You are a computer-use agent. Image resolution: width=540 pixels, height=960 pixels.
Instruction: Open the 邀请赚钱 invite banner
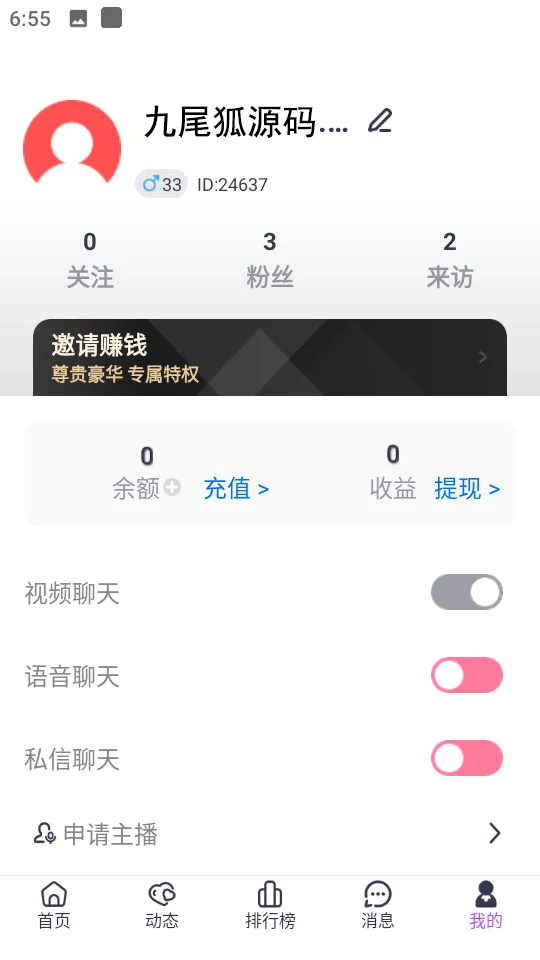click(270, 358)
